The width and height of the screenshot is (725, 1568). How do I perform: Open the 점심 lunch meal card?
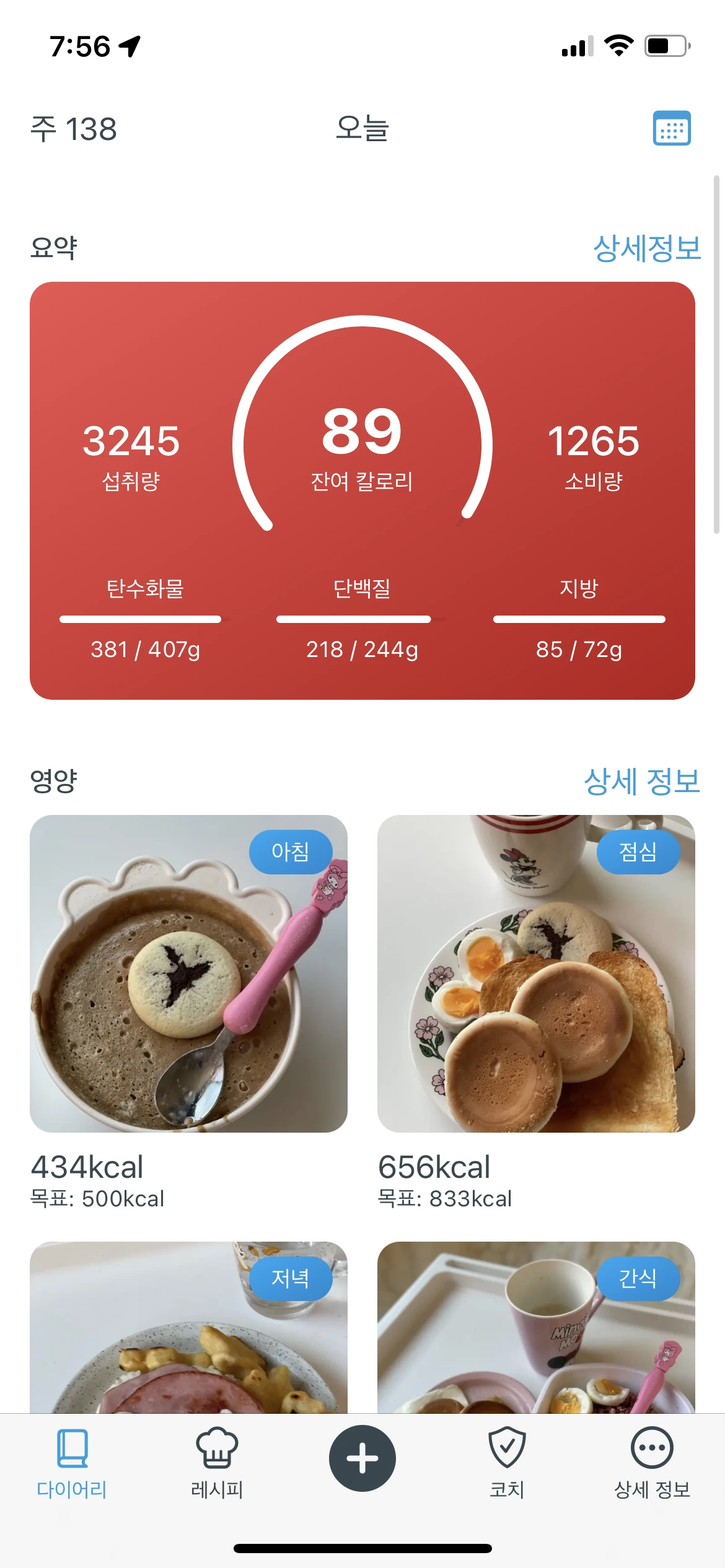536,973
